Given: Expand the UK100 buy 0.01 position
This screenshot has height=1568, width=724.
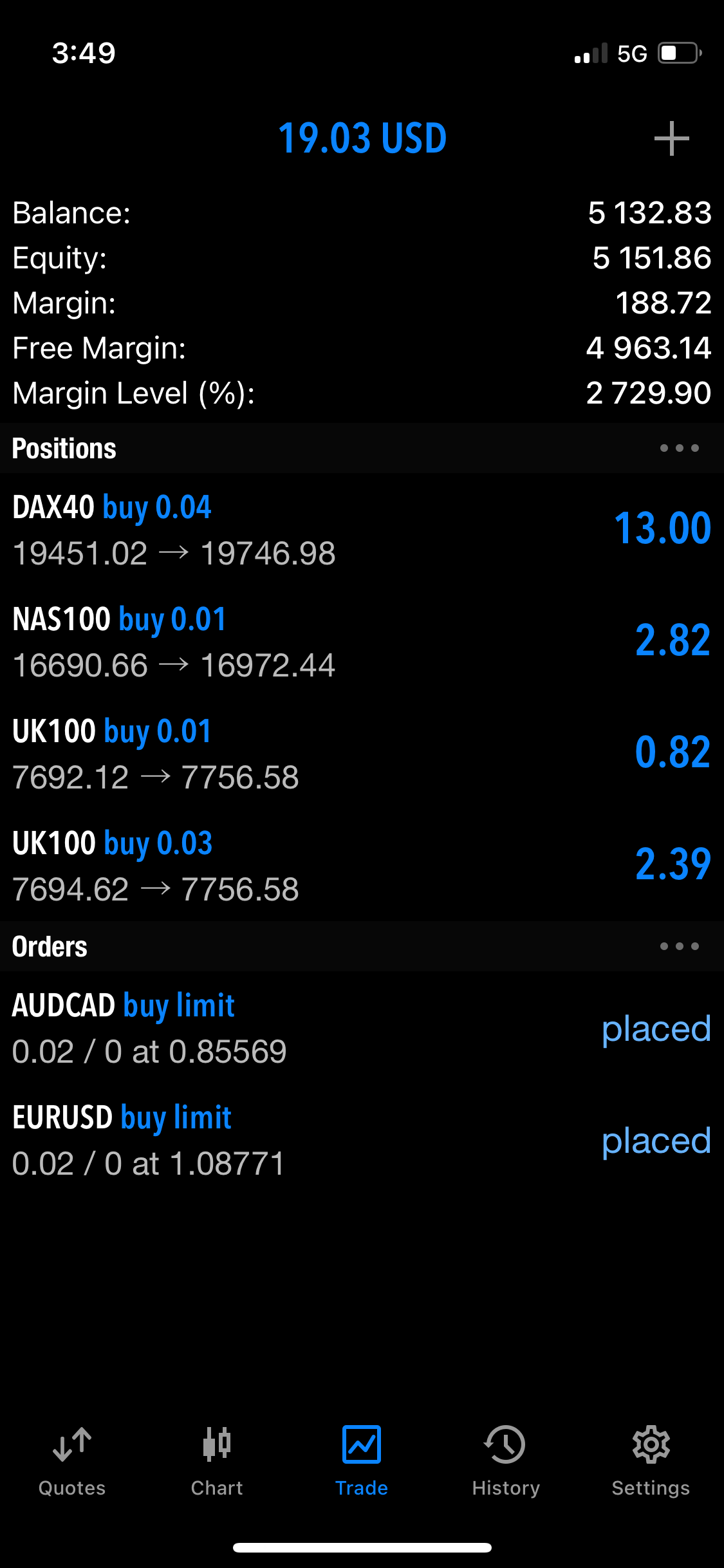Looking at the screenshot, I should [362, 754].
